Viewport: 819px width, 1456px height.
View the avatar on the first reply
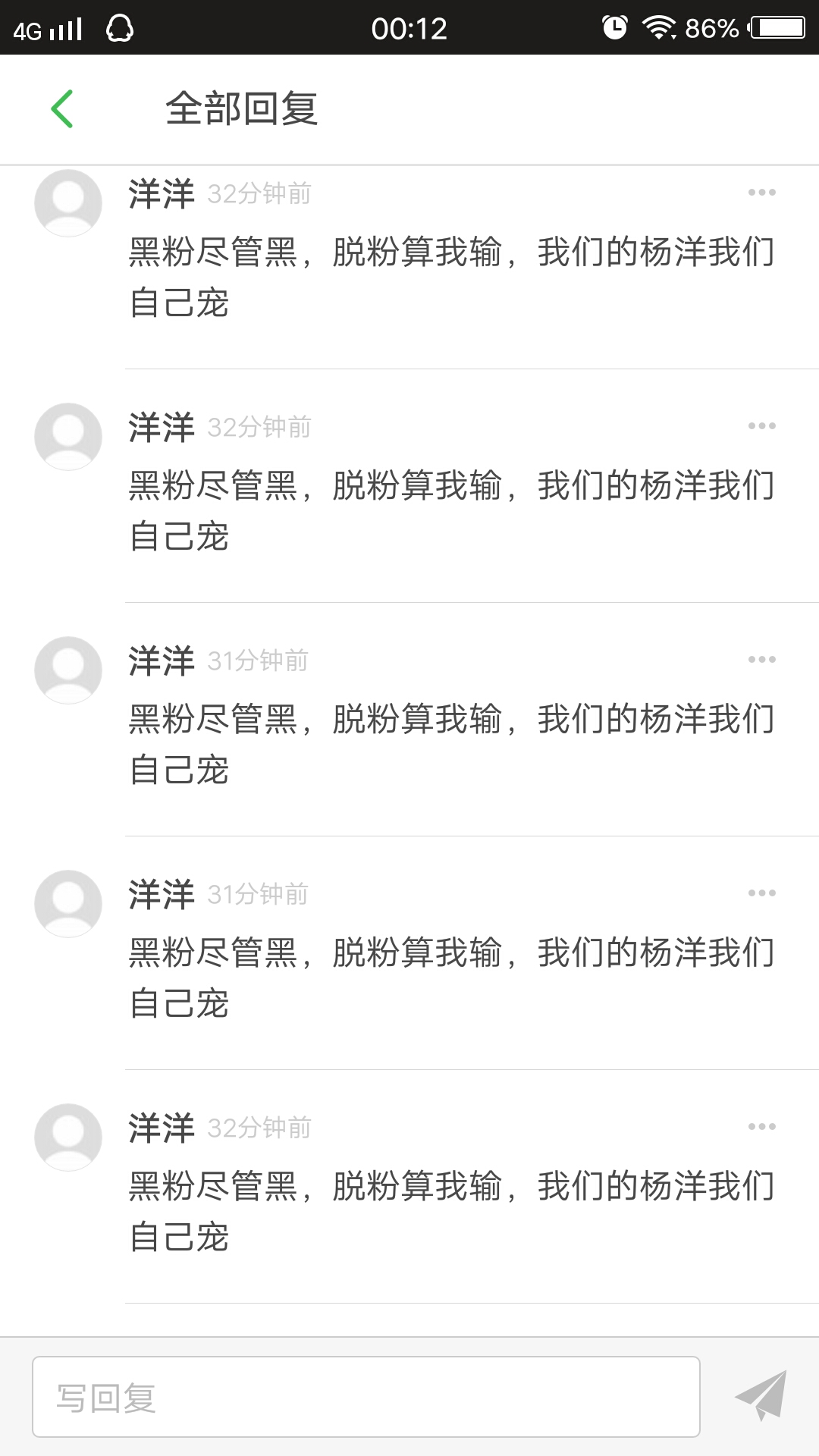[68, 203]
